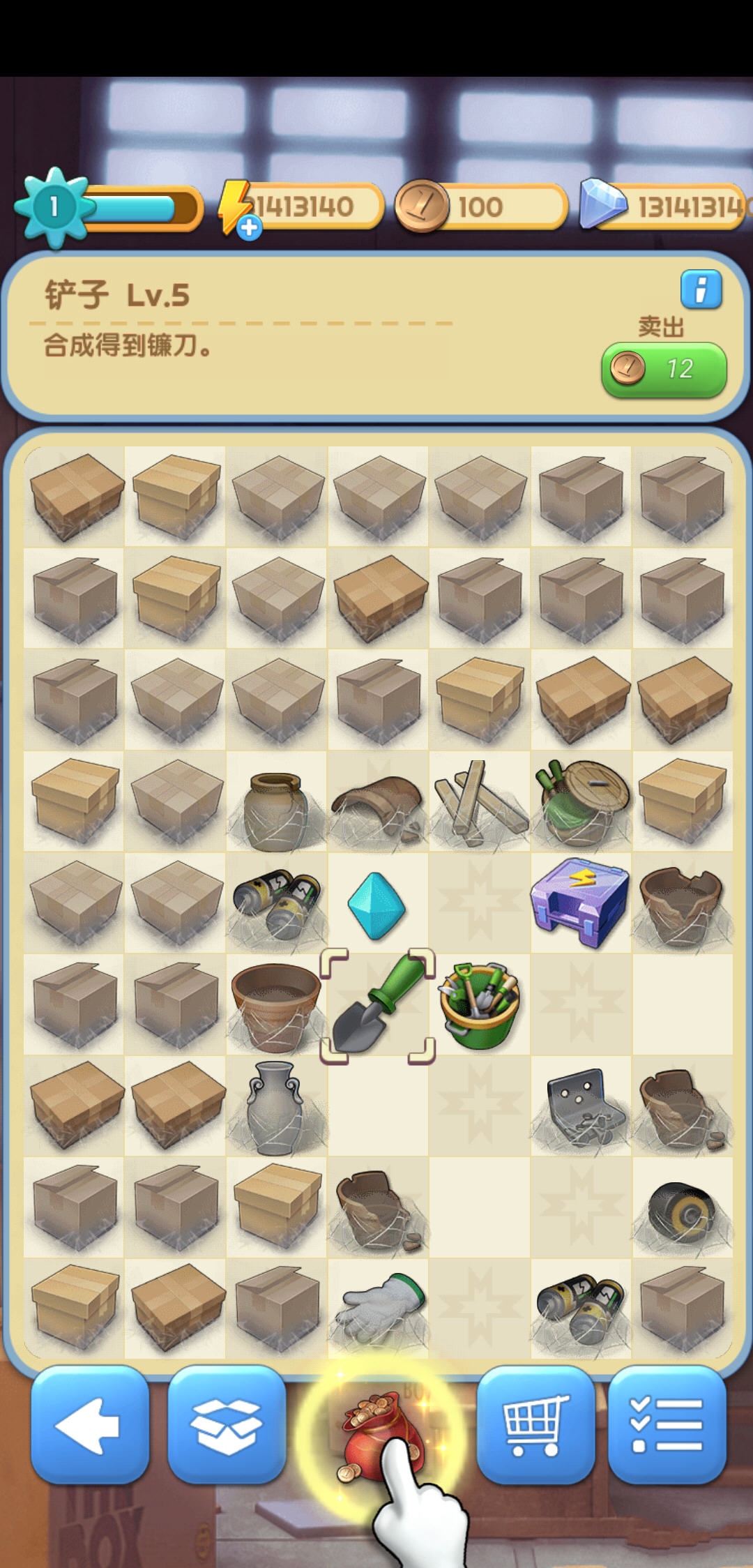Viewport: 753px width, 1568px height.
Task: Select the blue diamond gem on the board
Action: (x=376, y=905)
